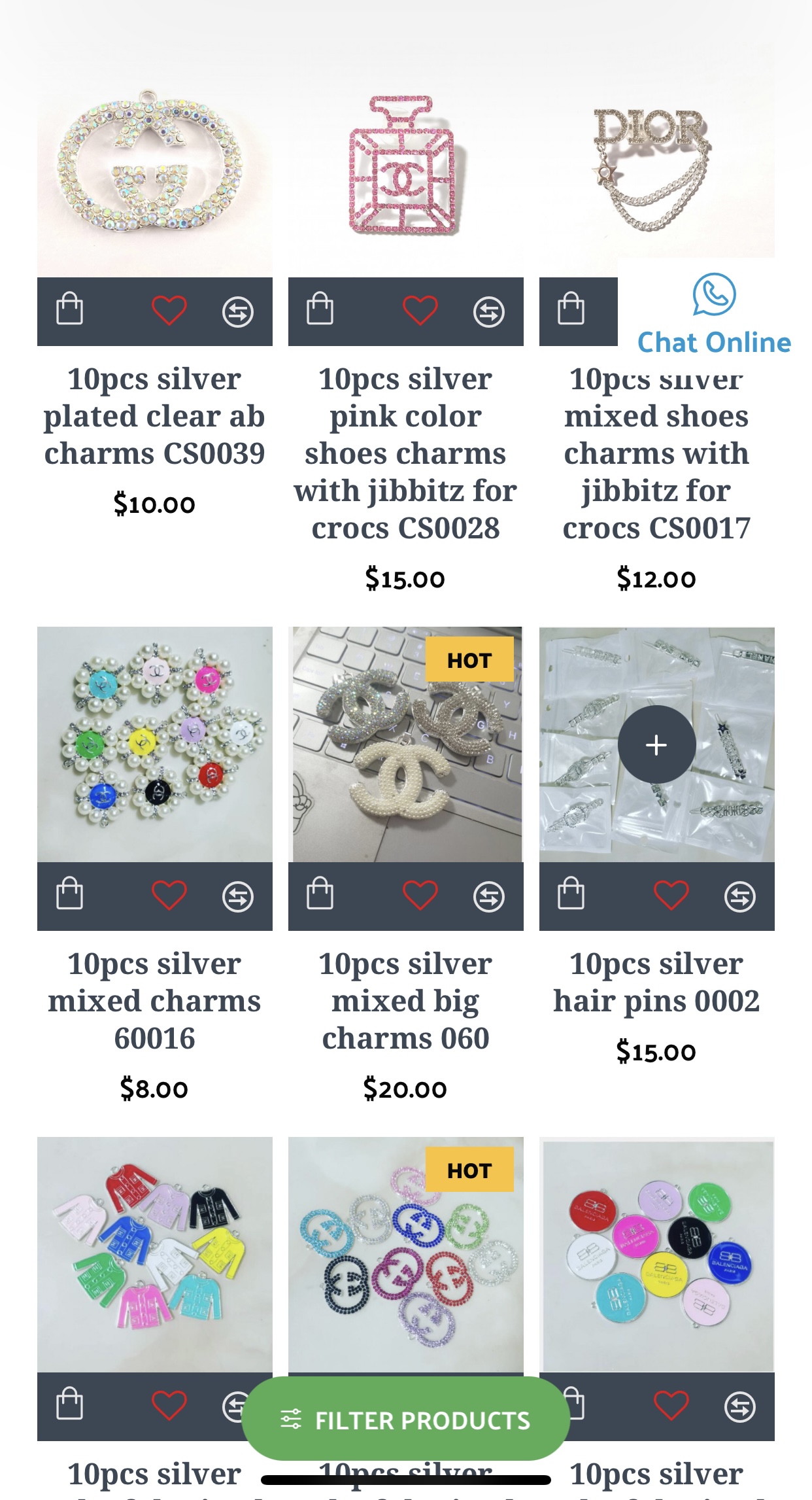Open the Filter Products button
This screenshot has height=1500, width=812.
tap(406, 1420)
